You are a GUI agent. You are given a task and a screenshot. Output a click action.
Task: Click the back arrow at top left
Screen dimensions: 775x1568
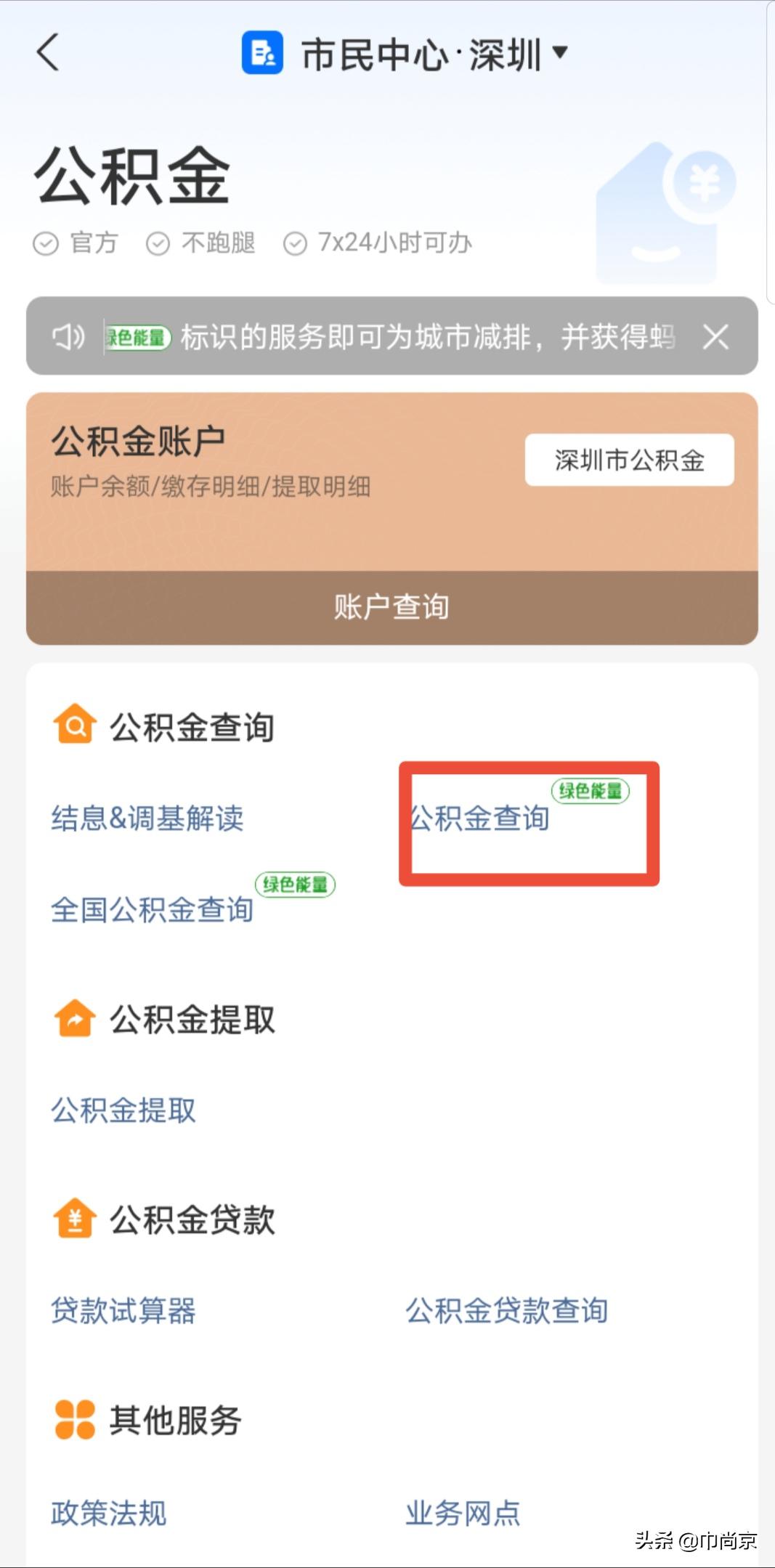46,54
